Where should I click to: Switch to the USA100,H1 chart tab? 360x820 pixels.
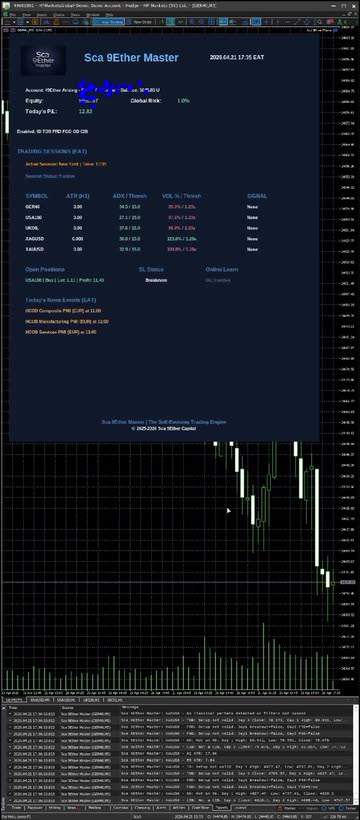pos(66,699)
